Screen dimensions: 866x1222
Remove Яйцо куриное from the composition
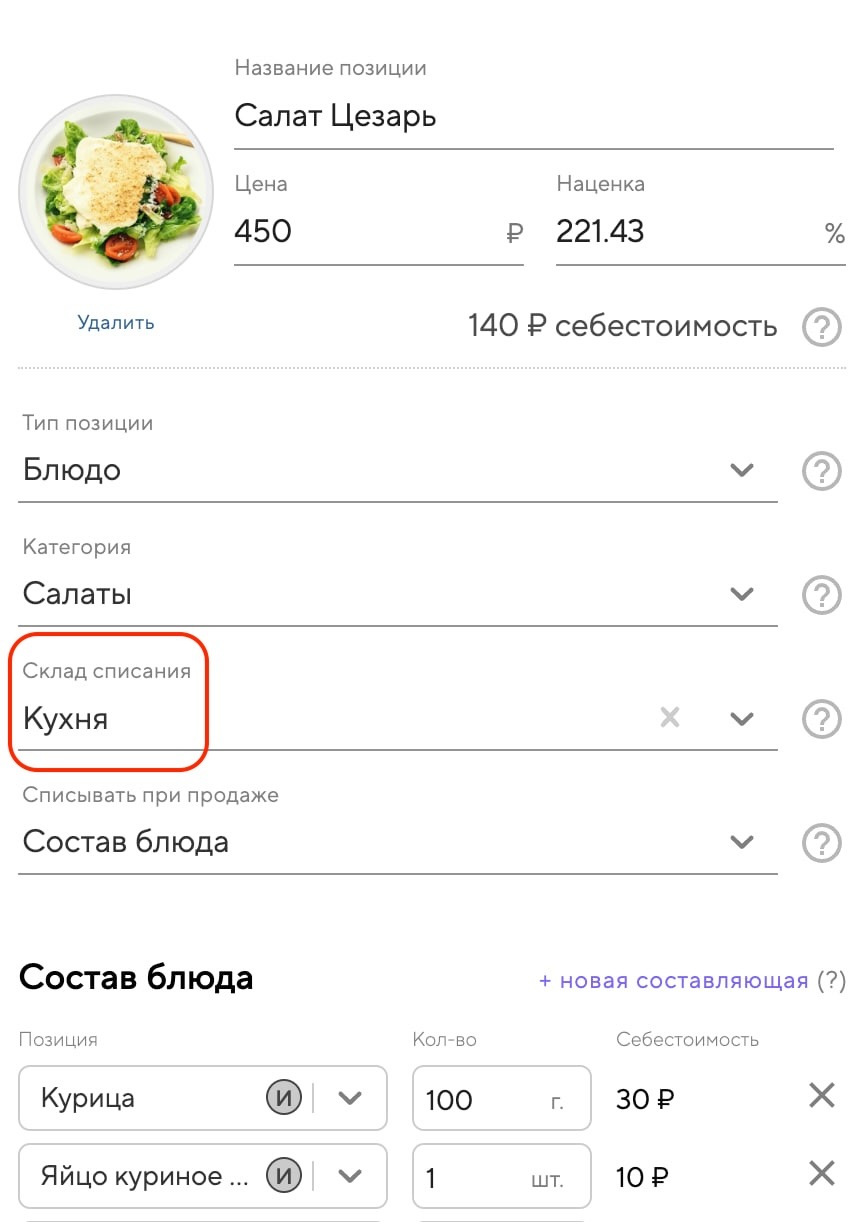point(821,1174)
